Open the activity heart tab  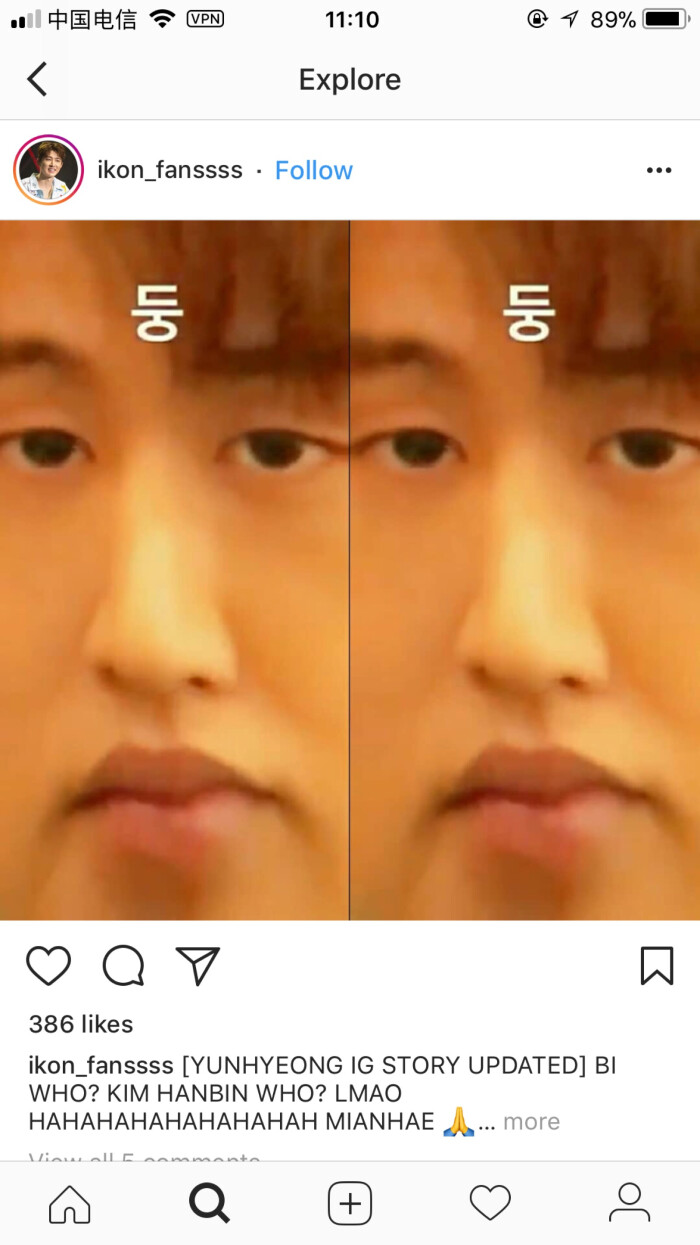(490, 1203)
